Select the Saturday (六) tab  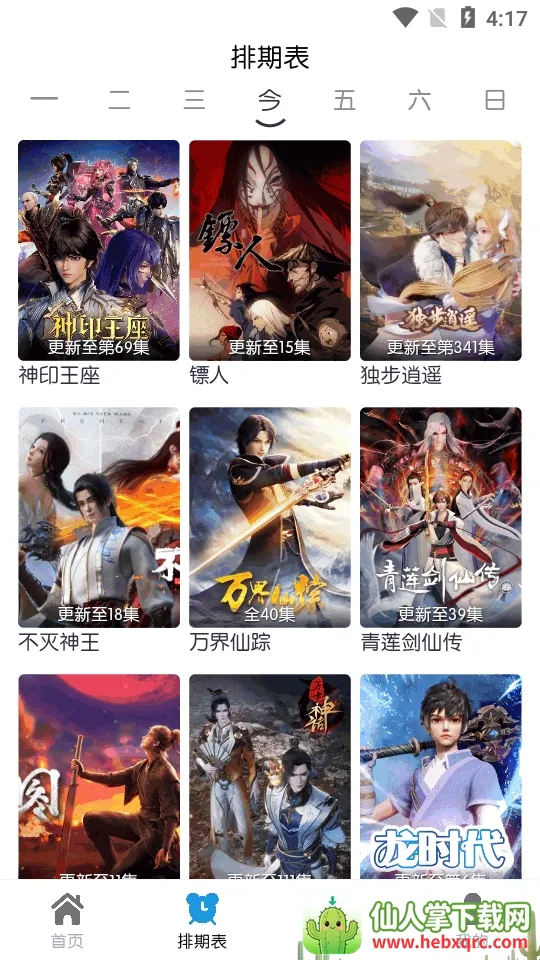tap(420, 99)
